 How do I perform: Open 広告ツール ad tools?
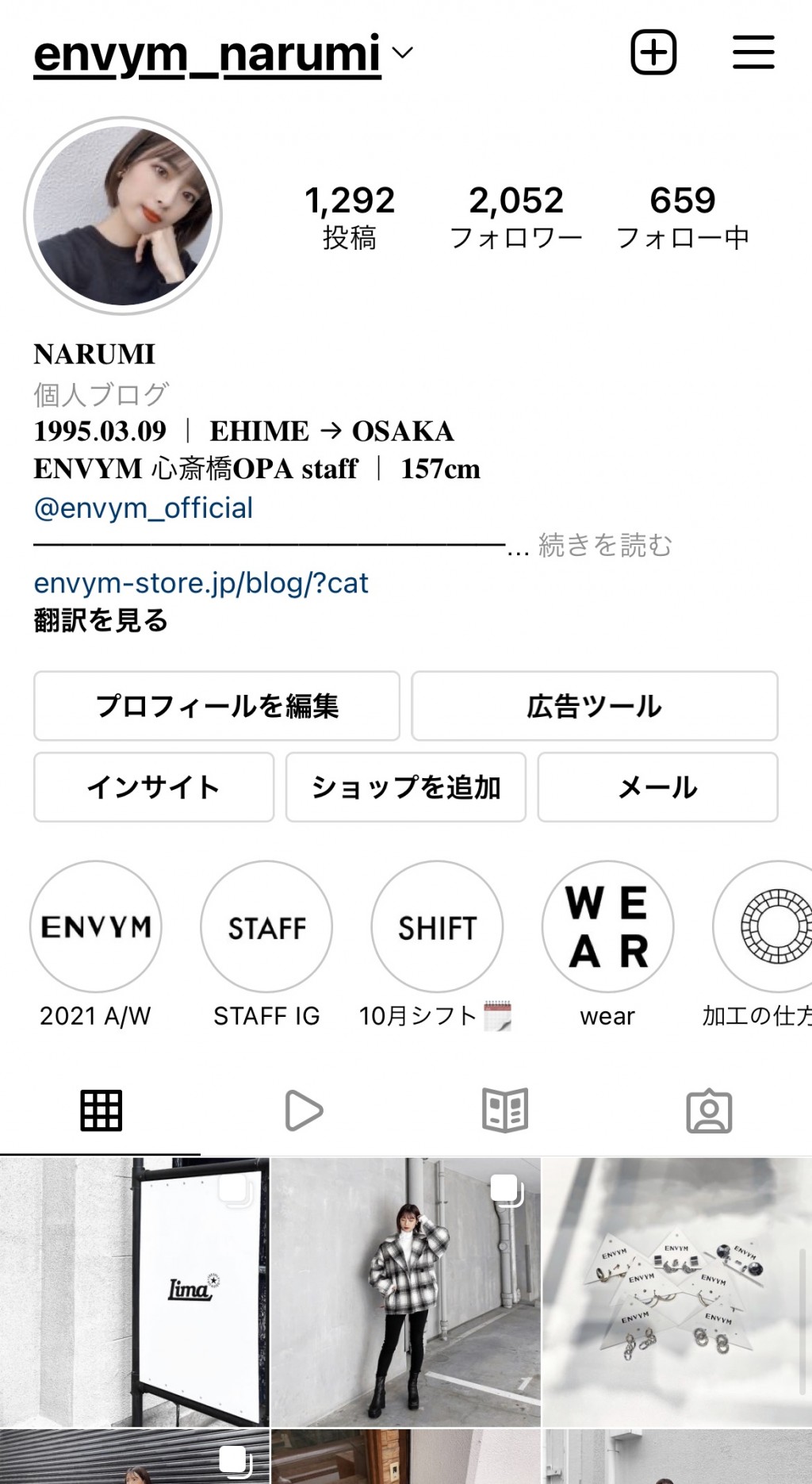point(594,706)
